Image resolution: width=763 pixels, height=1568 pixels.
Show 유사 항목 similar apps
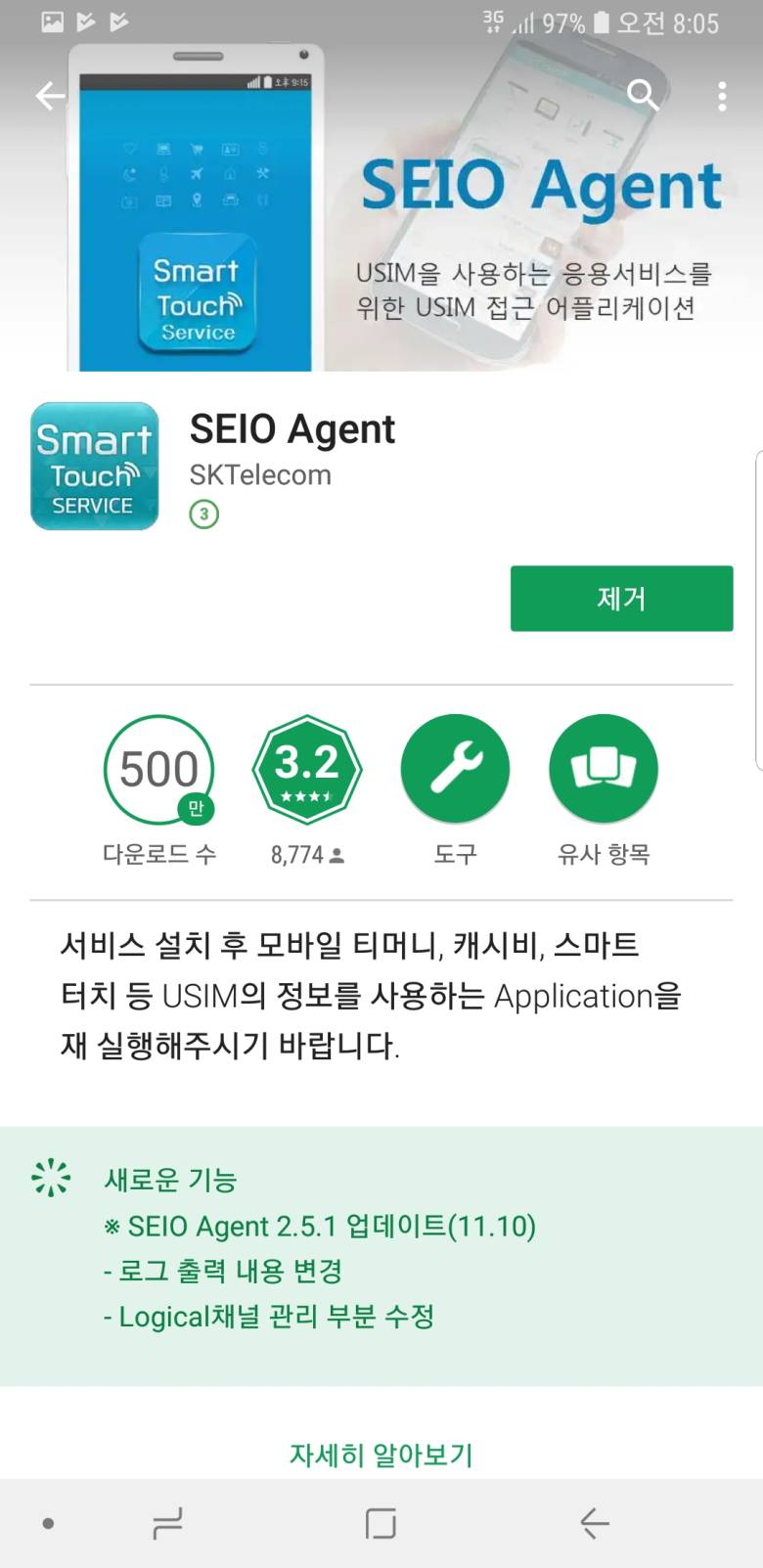click(604, 770)
